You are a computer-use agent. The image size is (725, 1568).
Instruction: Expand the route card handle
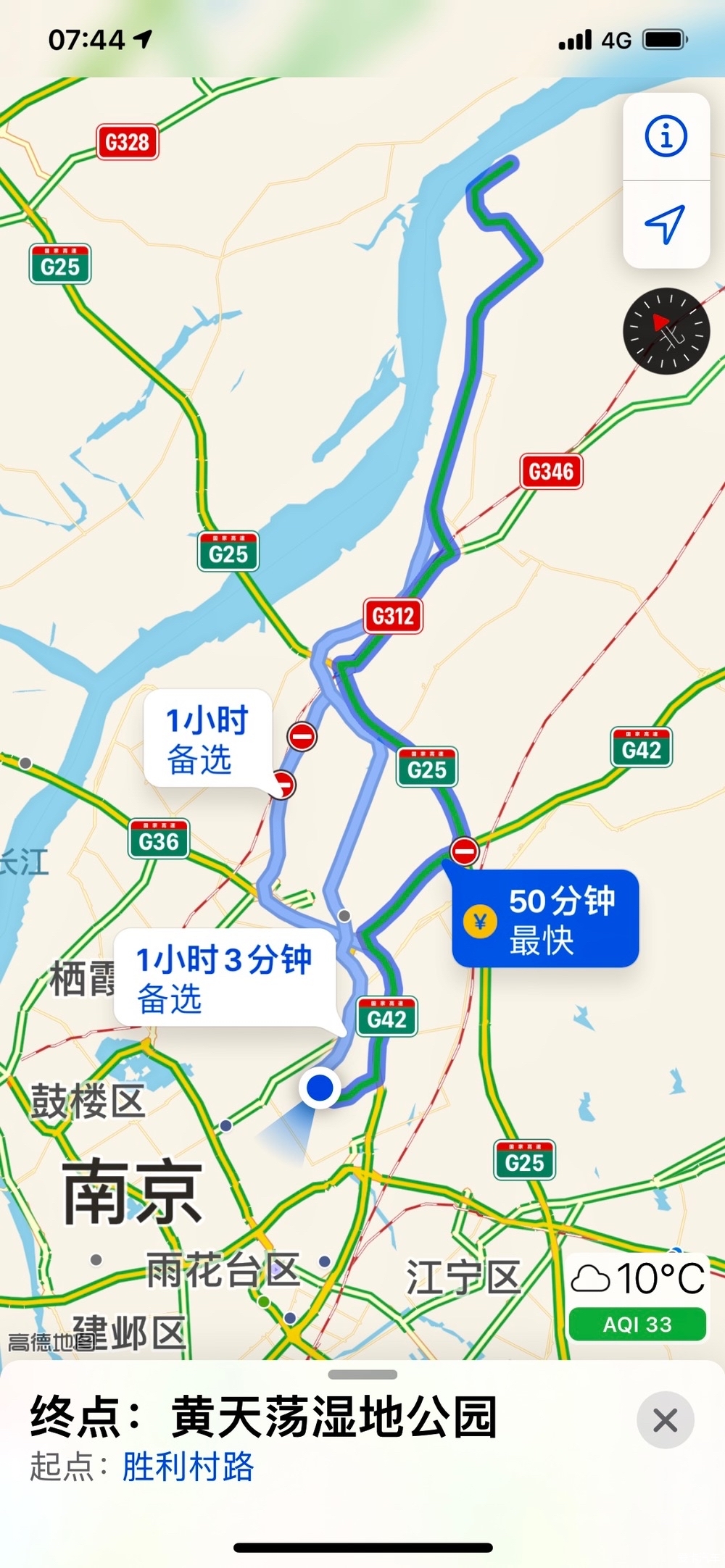[x=362, y=1375]
